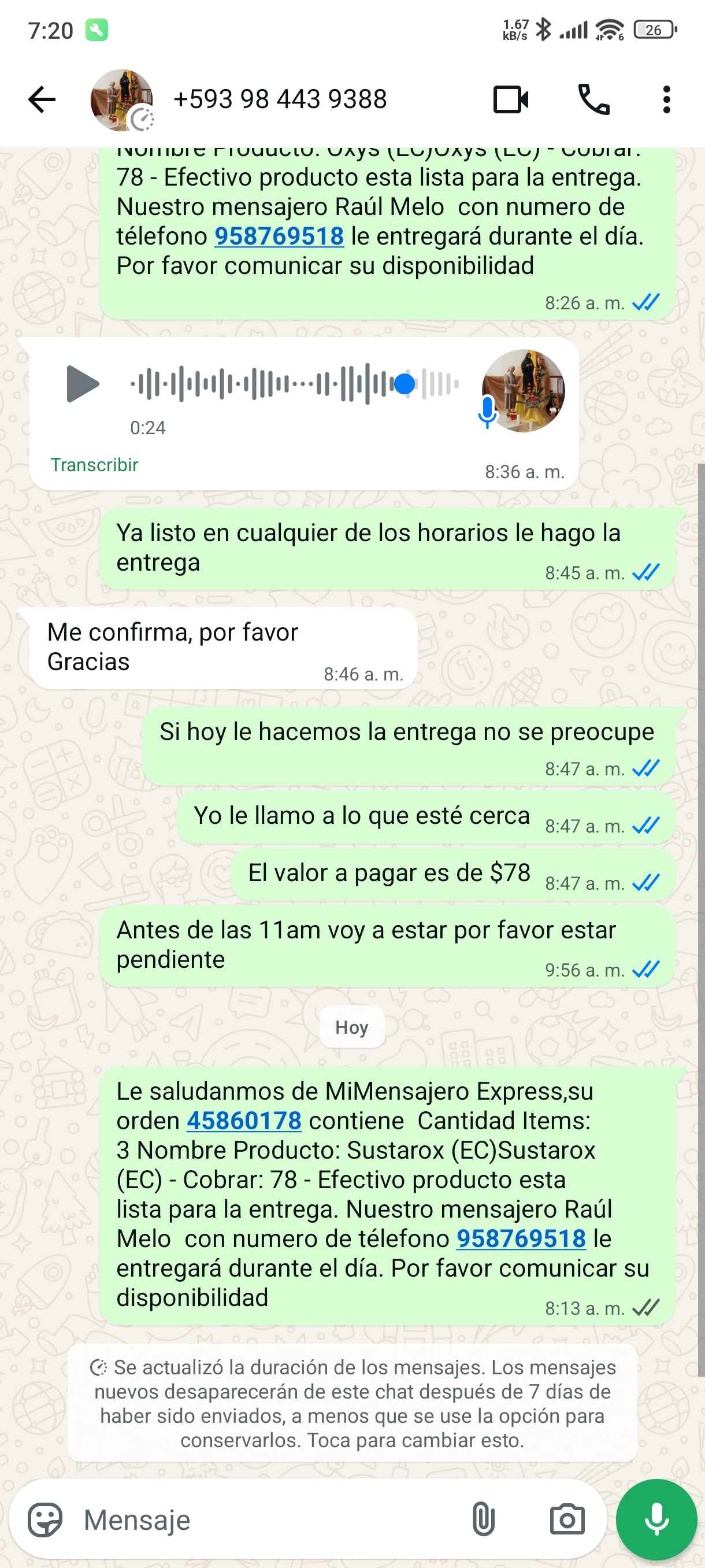
Task: Start a video call
Action: (x=510, y=99)
